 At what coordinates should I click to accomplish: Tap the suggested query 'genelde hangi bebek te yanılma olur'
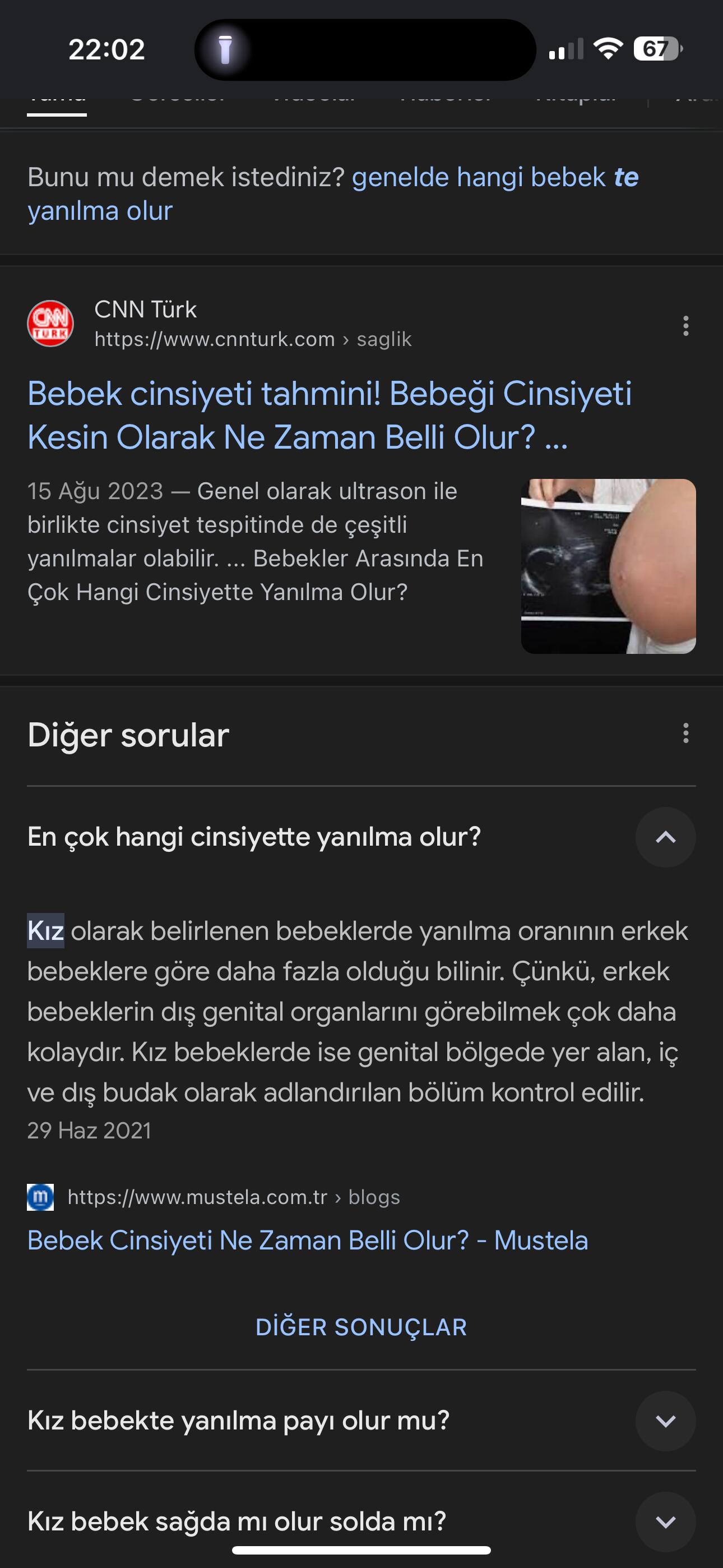point(332,193)
